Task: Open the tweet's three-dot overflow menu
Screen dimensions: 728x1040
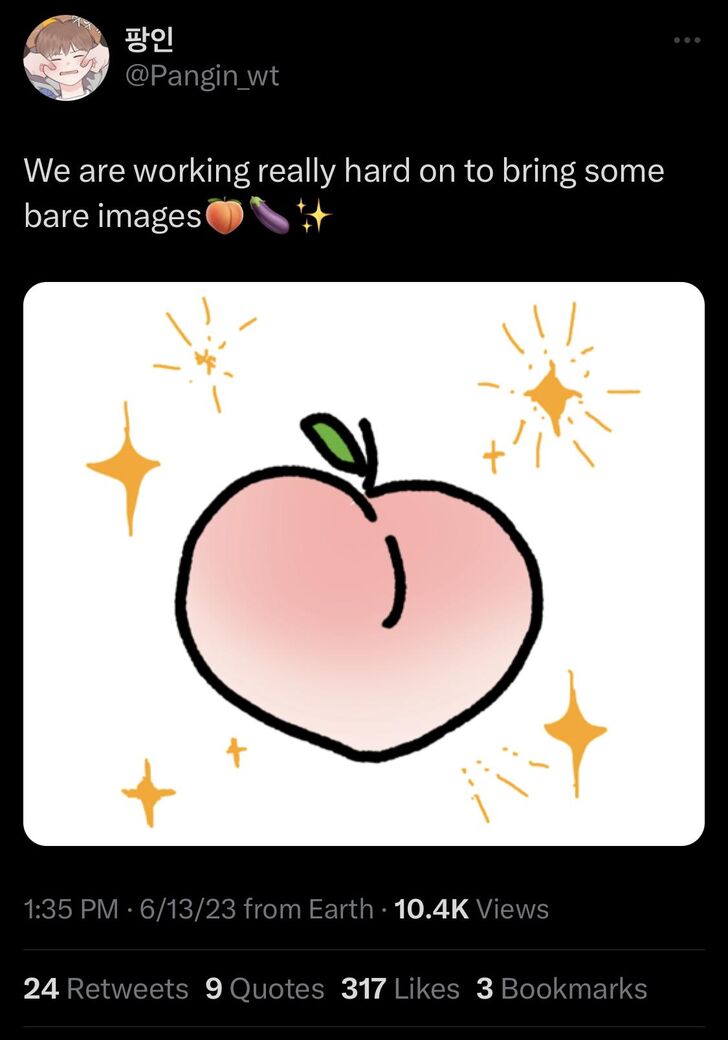Action: pyautogui.click(x=686, y=41)
